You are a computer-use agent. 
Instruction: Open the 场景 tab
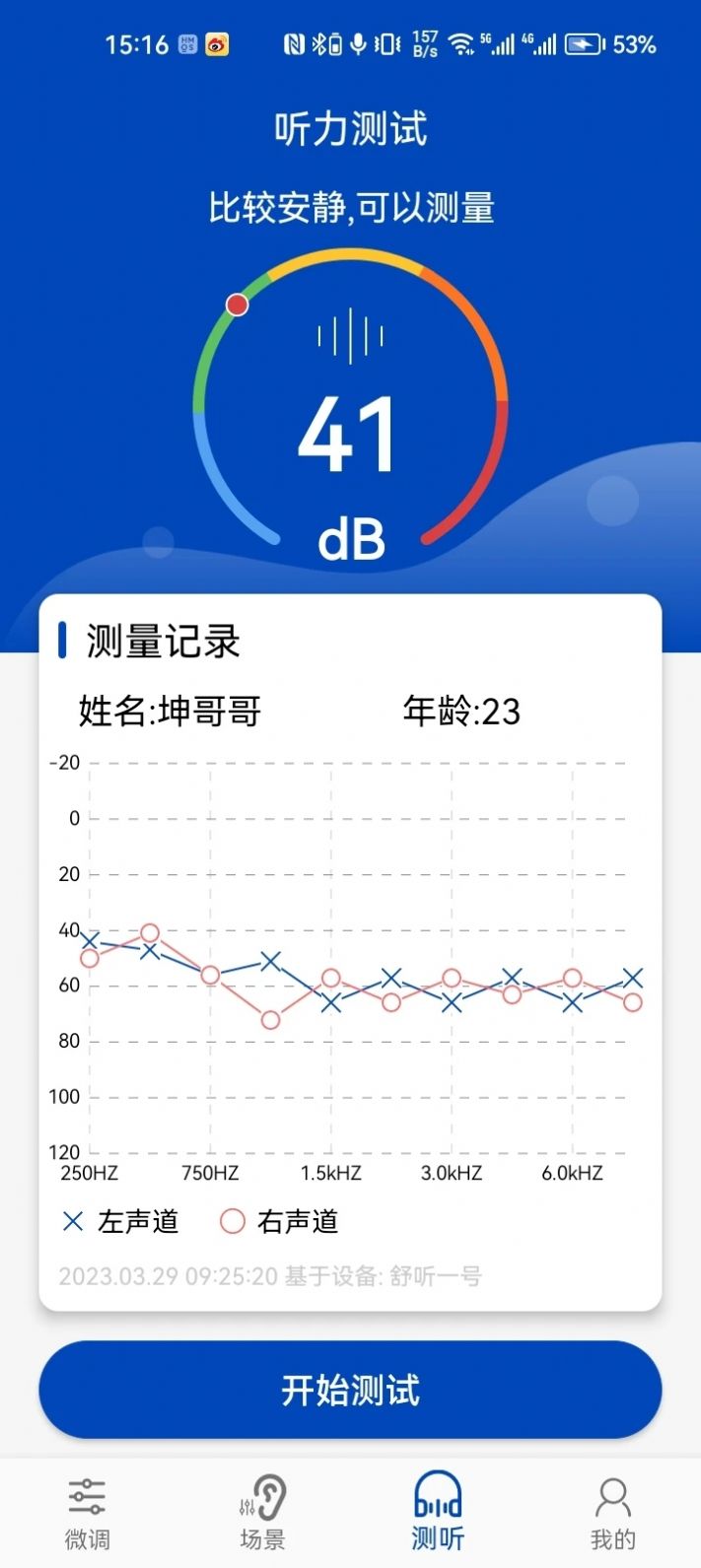[x=262, y=1514]
